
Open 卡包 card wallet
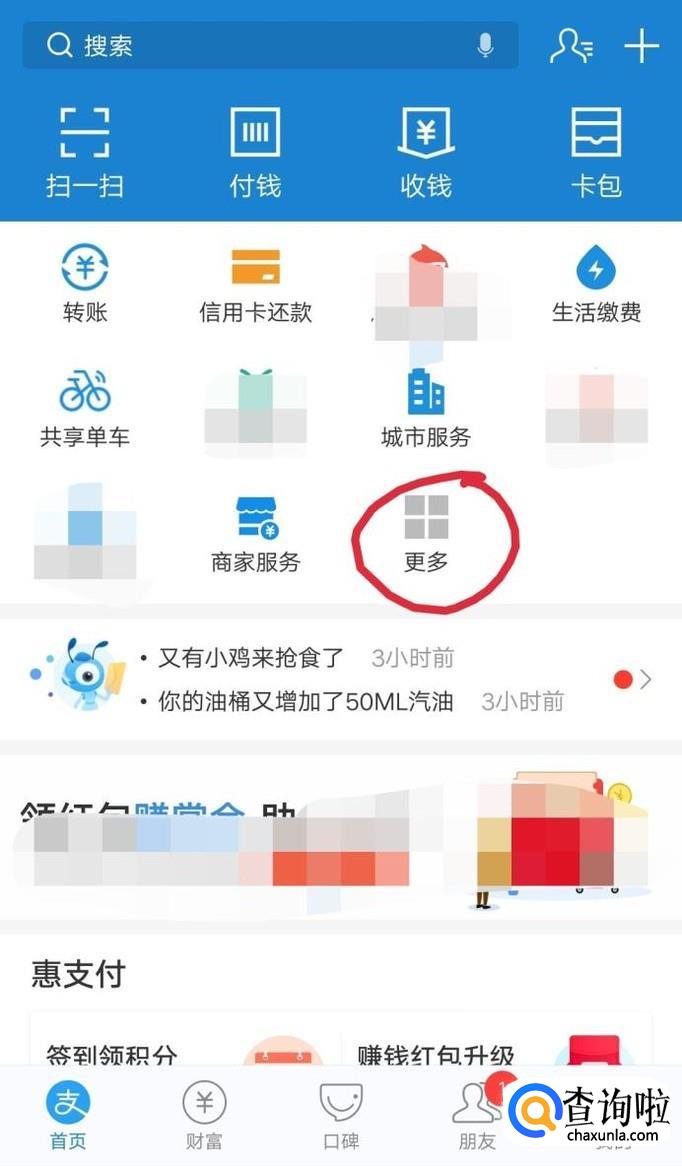coord(596,152)
